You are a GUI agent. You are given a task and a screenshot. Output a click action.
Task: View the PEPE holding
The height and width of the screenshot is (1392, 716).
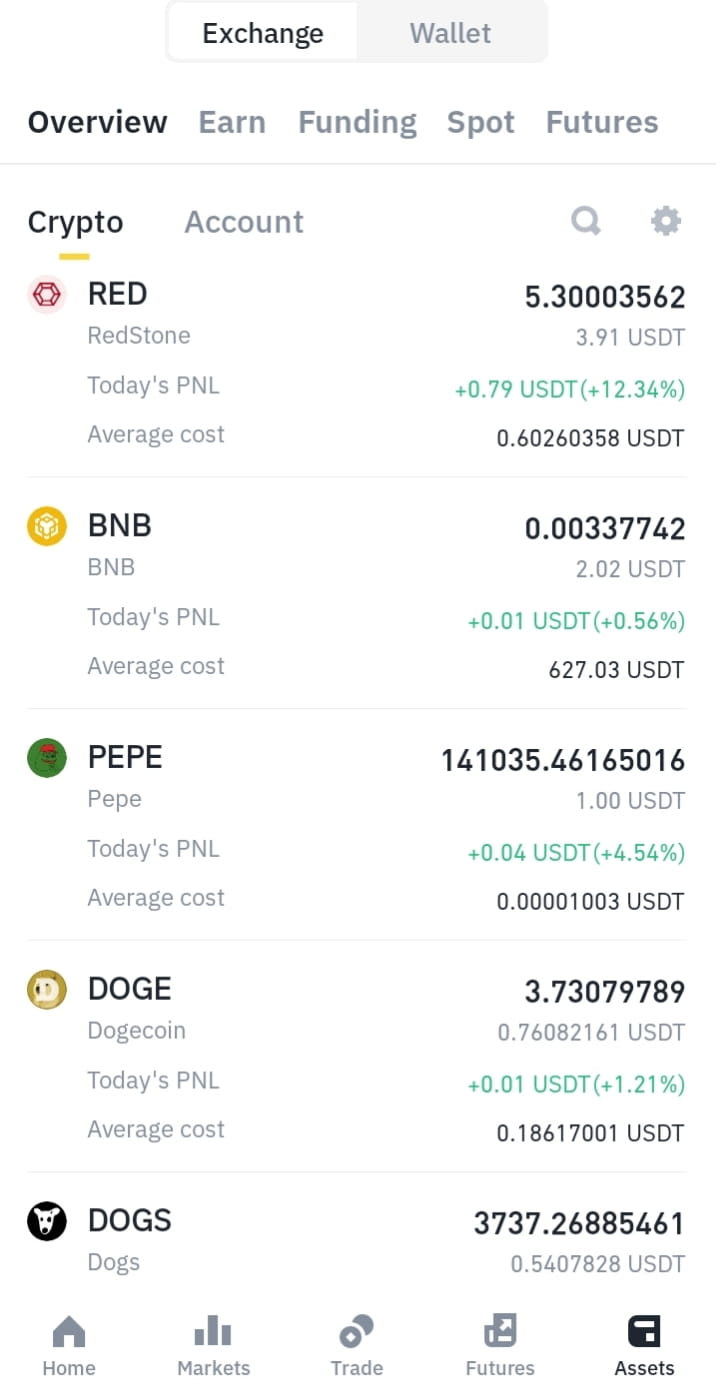coord(357,827)
